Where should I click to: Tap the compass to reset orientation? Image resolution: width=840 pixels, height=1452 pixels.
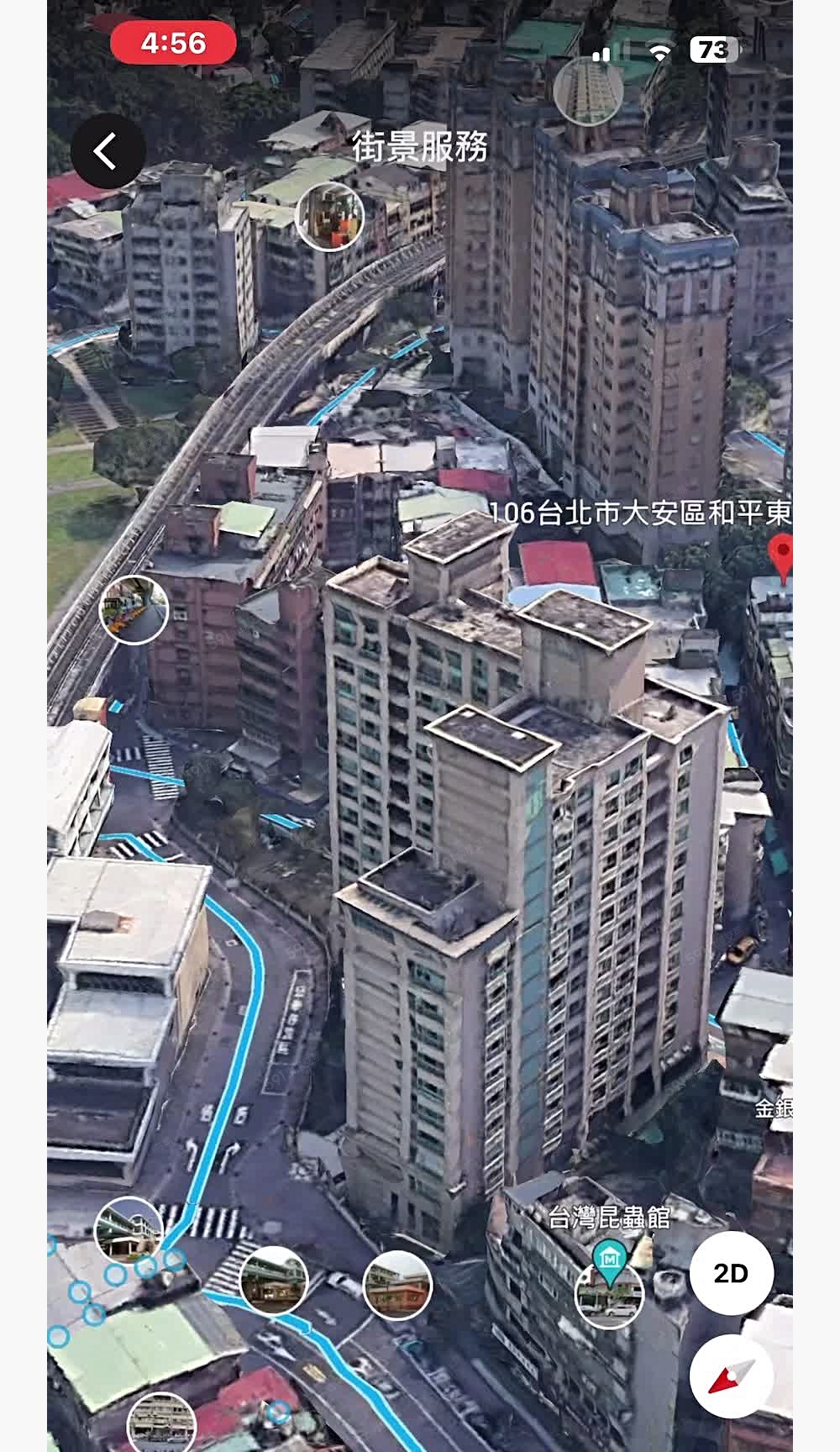[x=730, y=1376]
